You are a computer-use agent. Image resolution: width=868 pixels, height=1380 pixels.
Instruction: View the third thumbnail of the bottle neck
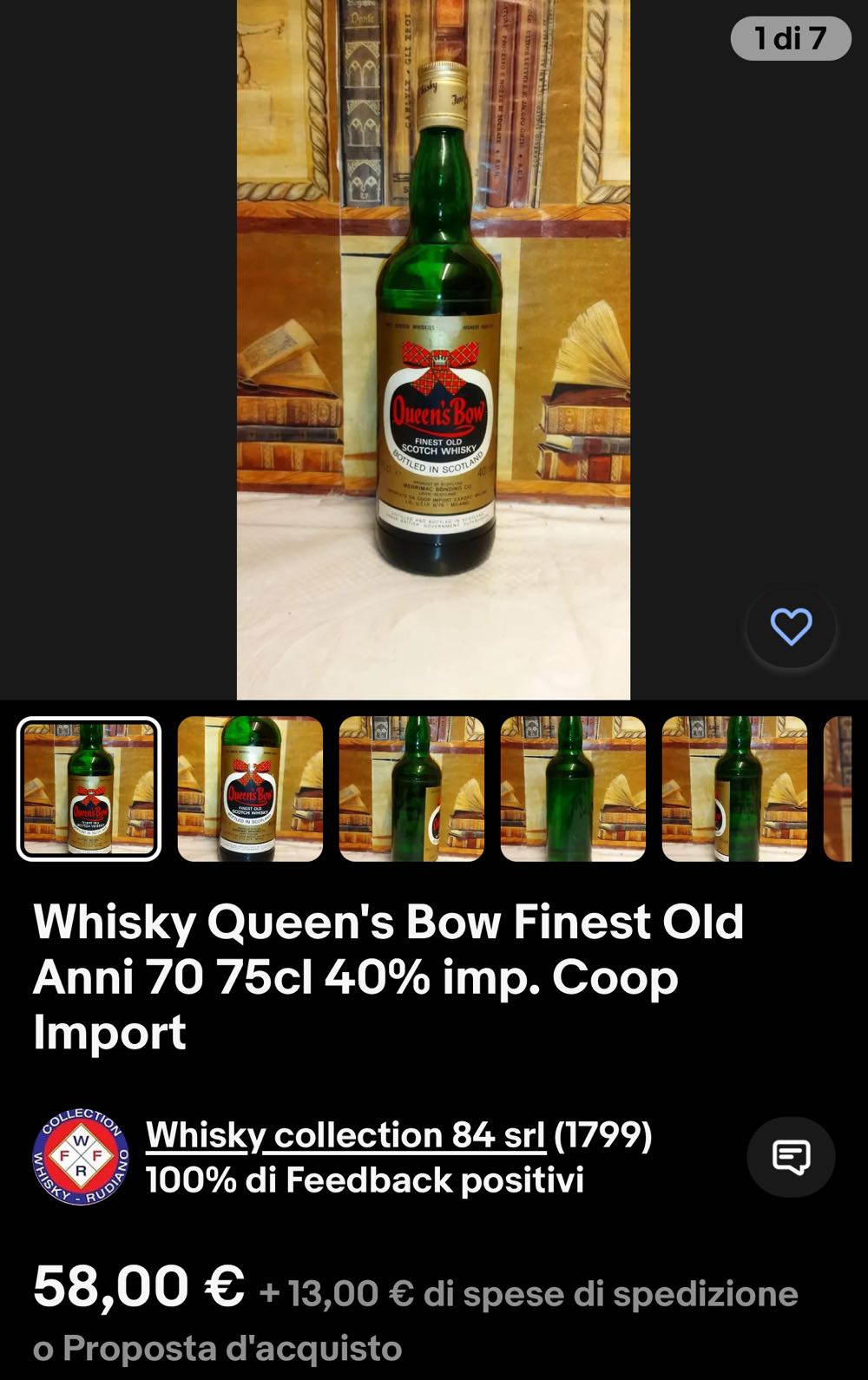[x=410, y=790]
